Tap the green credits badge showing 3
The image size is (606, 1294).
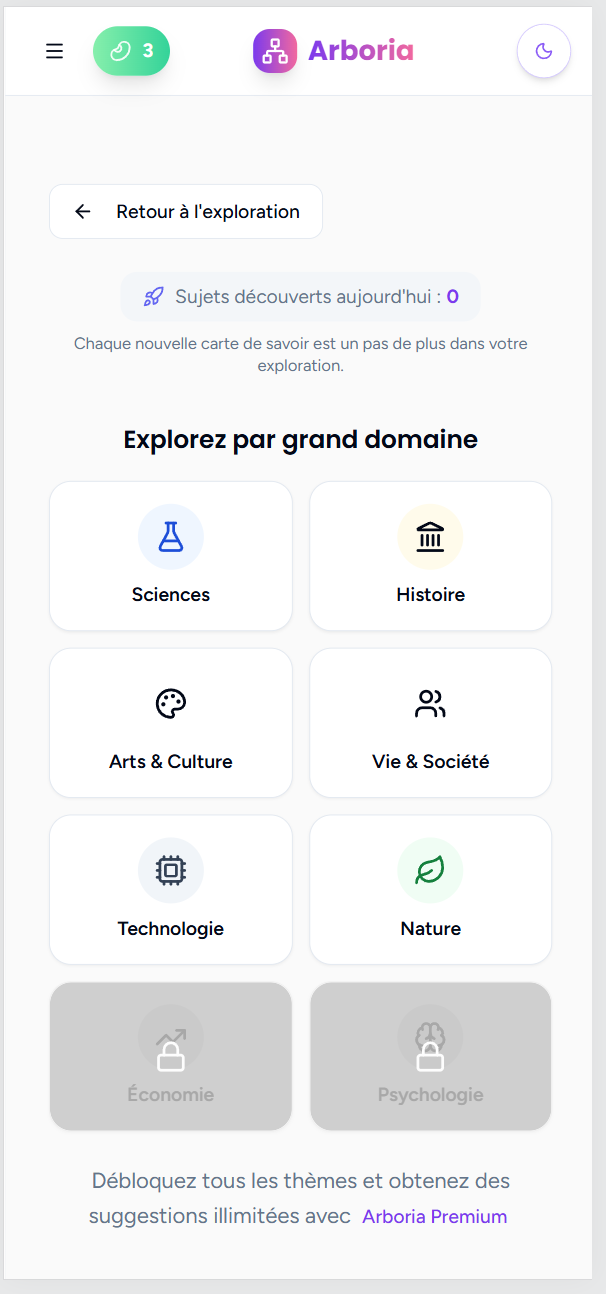coord(131,51)
